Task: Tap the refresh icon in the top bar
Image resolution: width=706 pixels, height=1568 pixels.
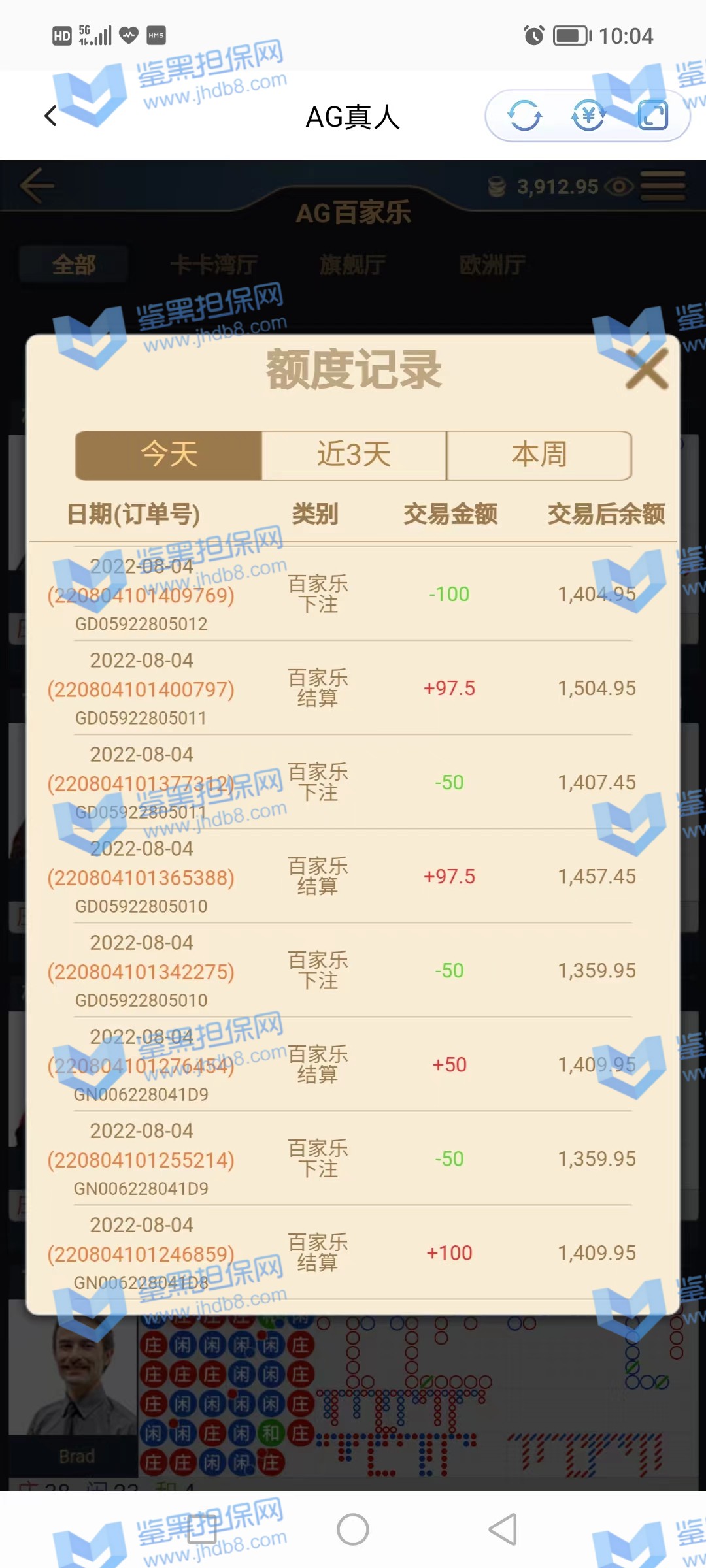Action: pyautogui.click(x=524, y=116)
